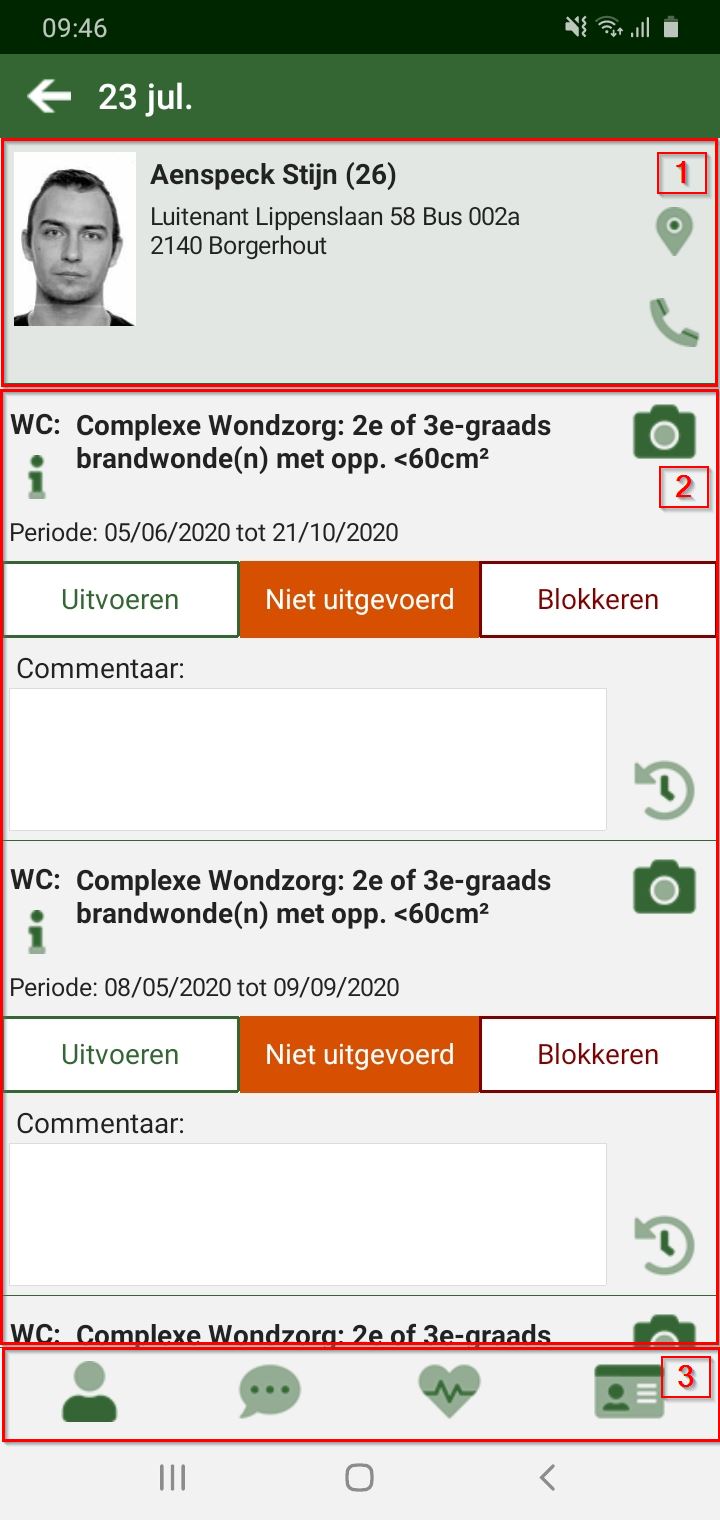Switch to the heart health tab

(x=449, y=1391)
